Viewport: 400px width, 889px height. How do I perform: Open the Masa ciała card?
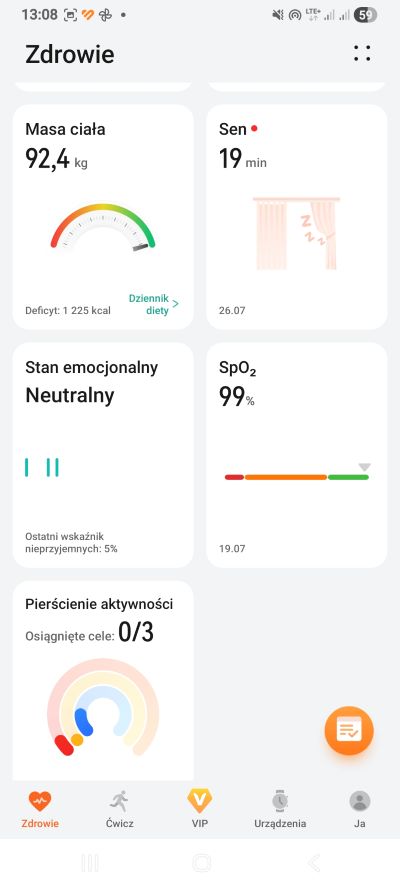tap(103, 217)
